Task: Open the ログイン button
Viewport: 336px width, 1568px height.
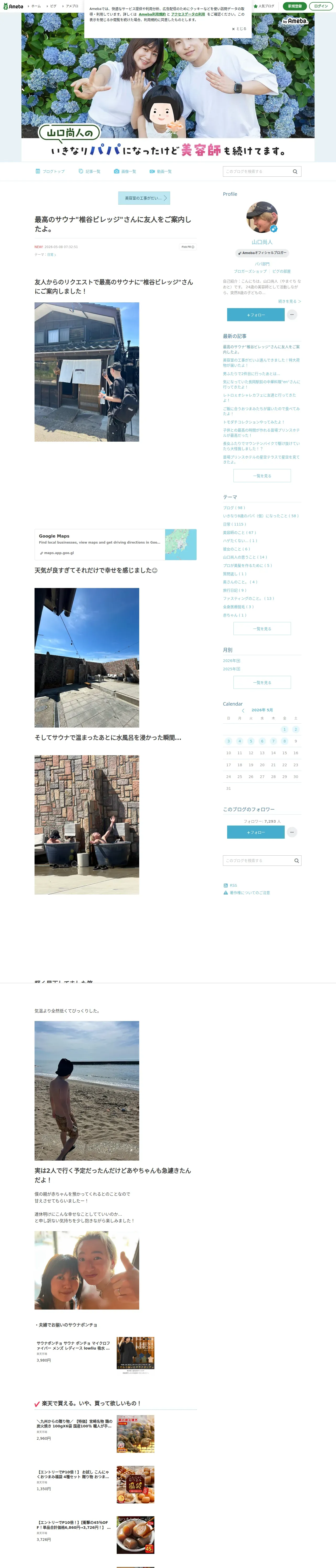Action: click(x=321, y=6)
